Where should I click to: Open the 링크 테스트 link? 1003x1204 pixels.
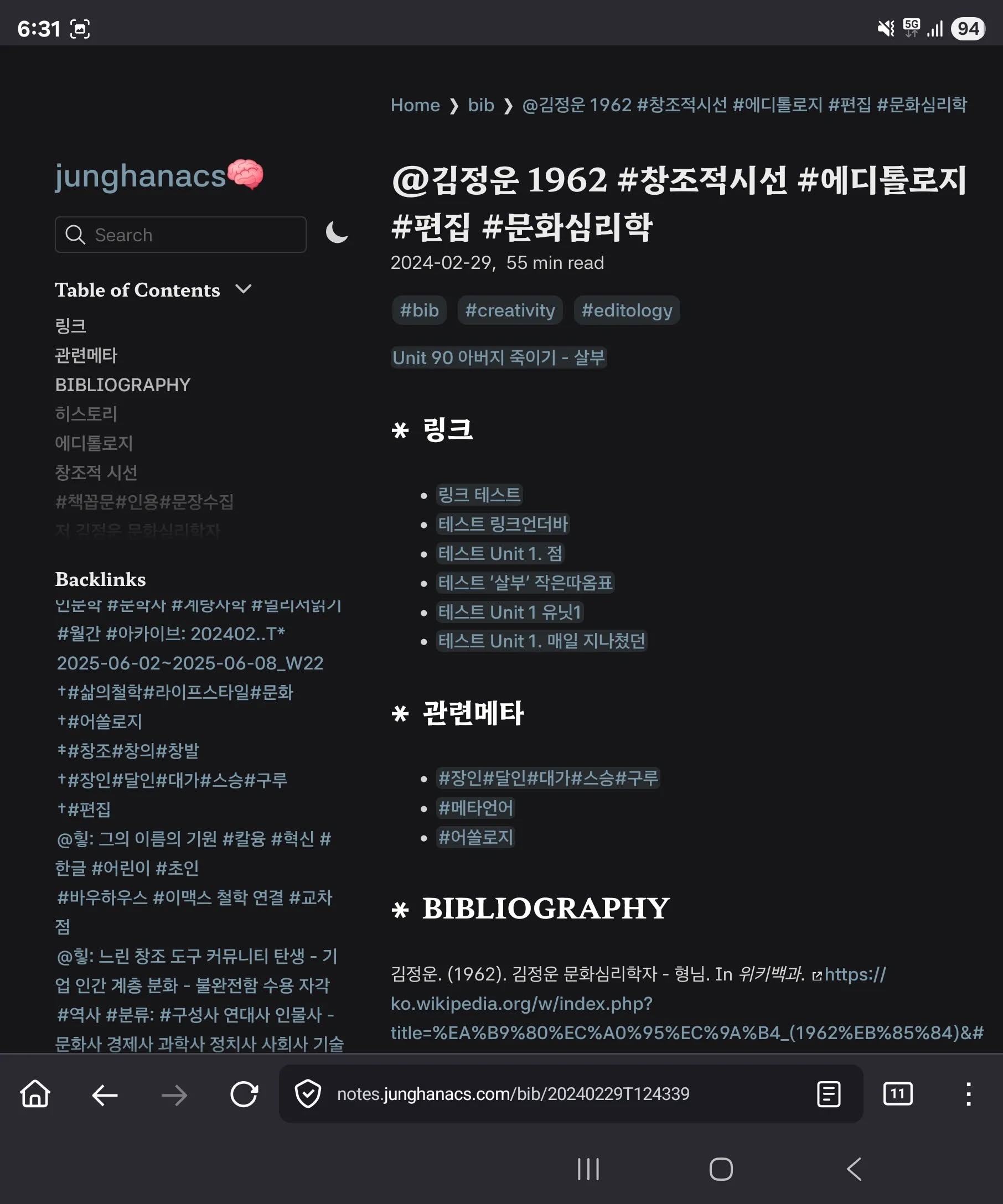point(479,494)
